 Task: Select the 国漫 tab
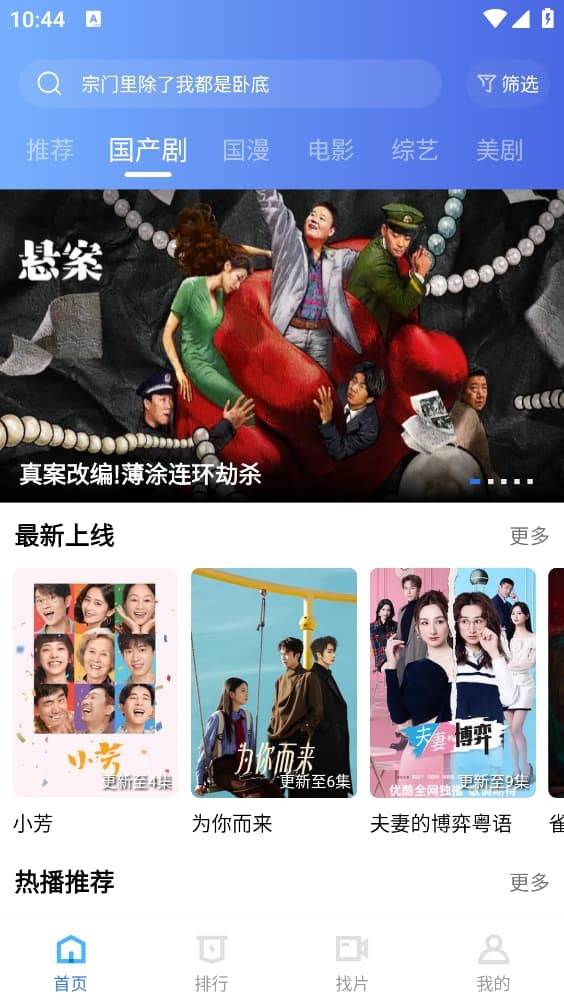point(246,150)
